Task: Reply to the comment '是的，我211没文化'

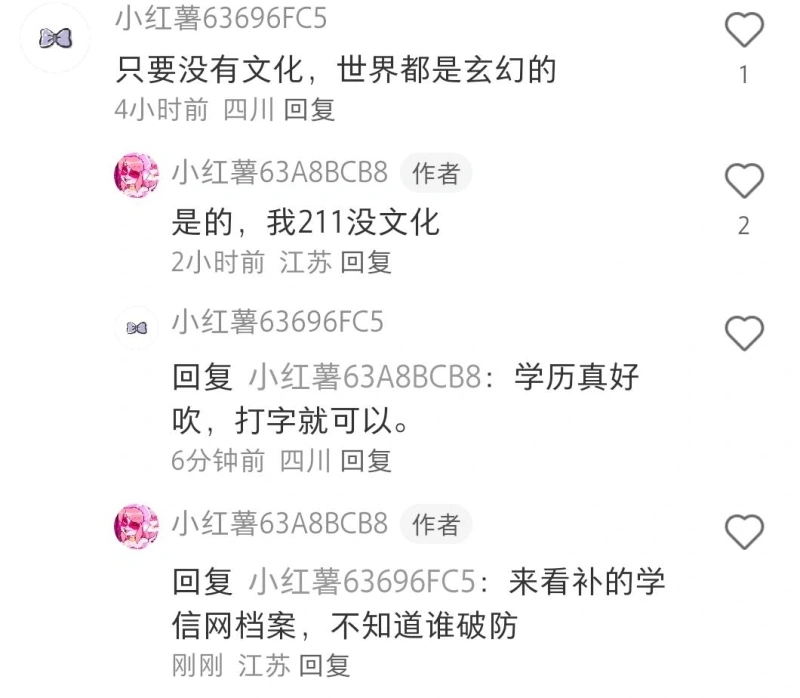Action: [365, 262]
